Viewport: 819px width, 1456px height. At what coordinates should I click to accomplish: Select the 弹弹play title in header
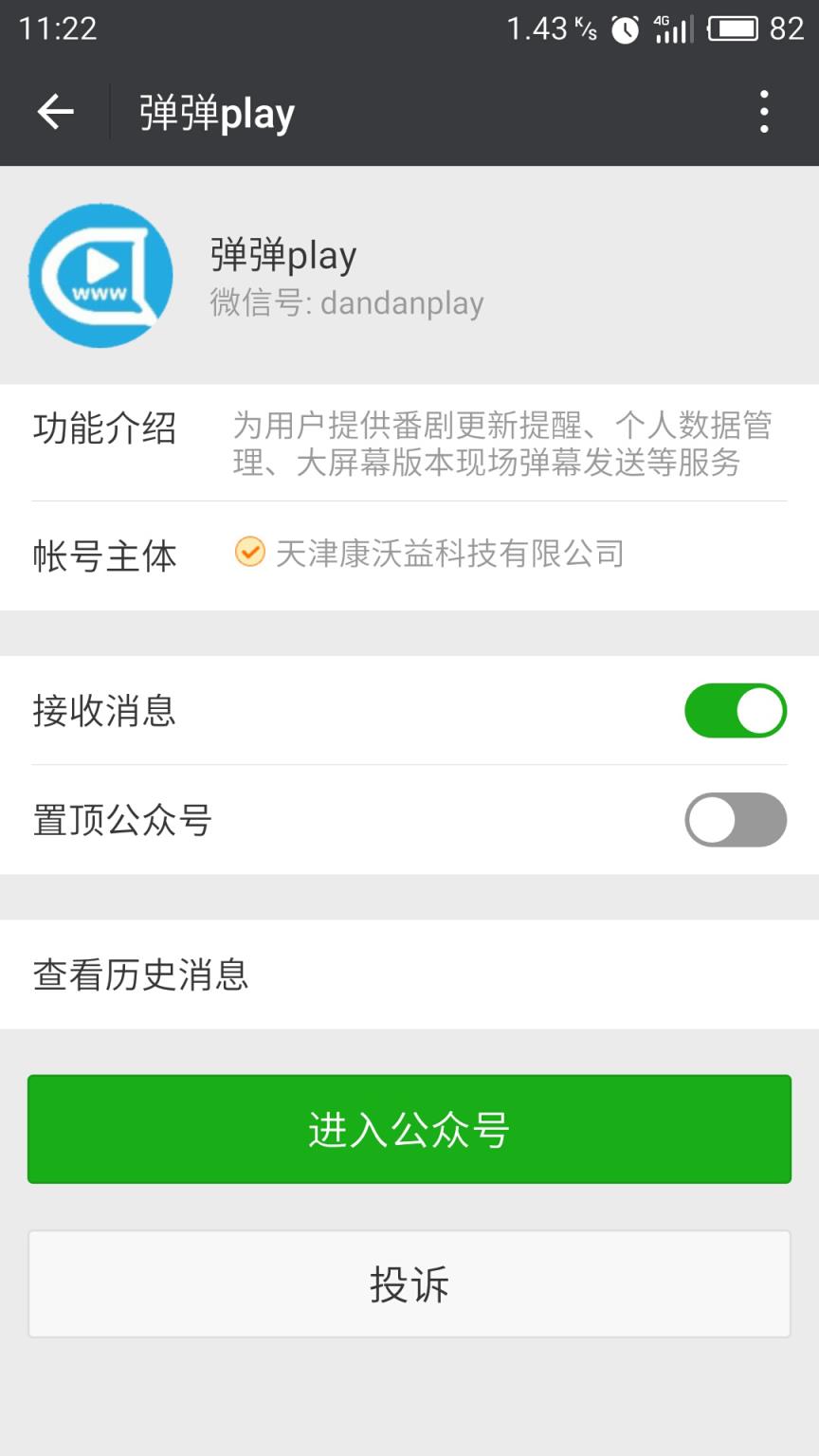pyautogui.click(x=215, y=111)
